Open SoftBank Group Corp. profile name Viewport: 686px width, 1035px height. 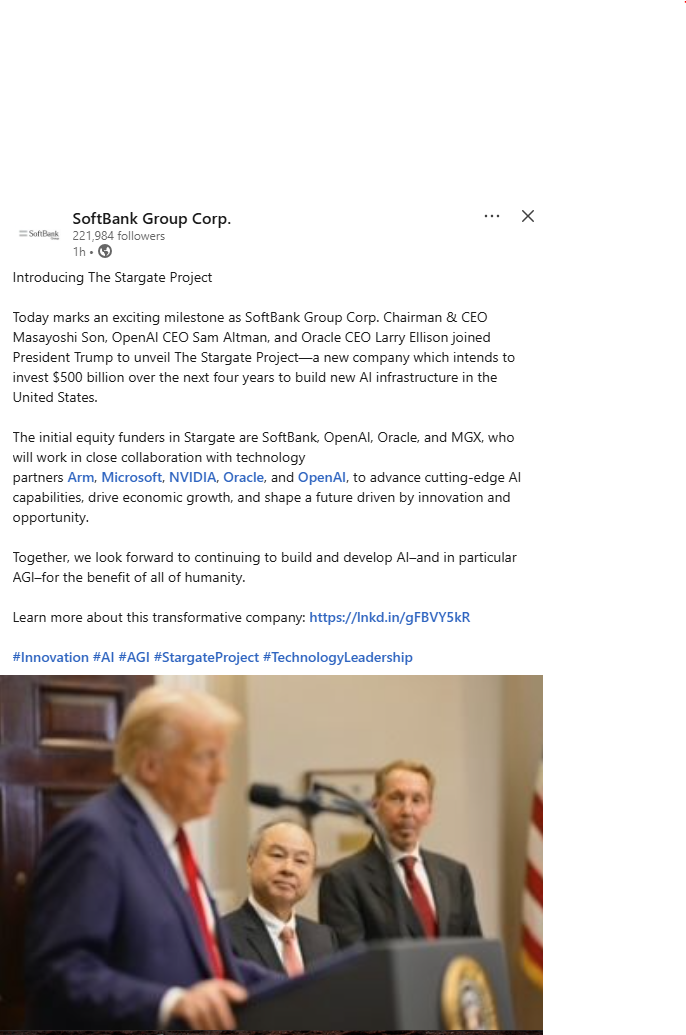point(151,219)
